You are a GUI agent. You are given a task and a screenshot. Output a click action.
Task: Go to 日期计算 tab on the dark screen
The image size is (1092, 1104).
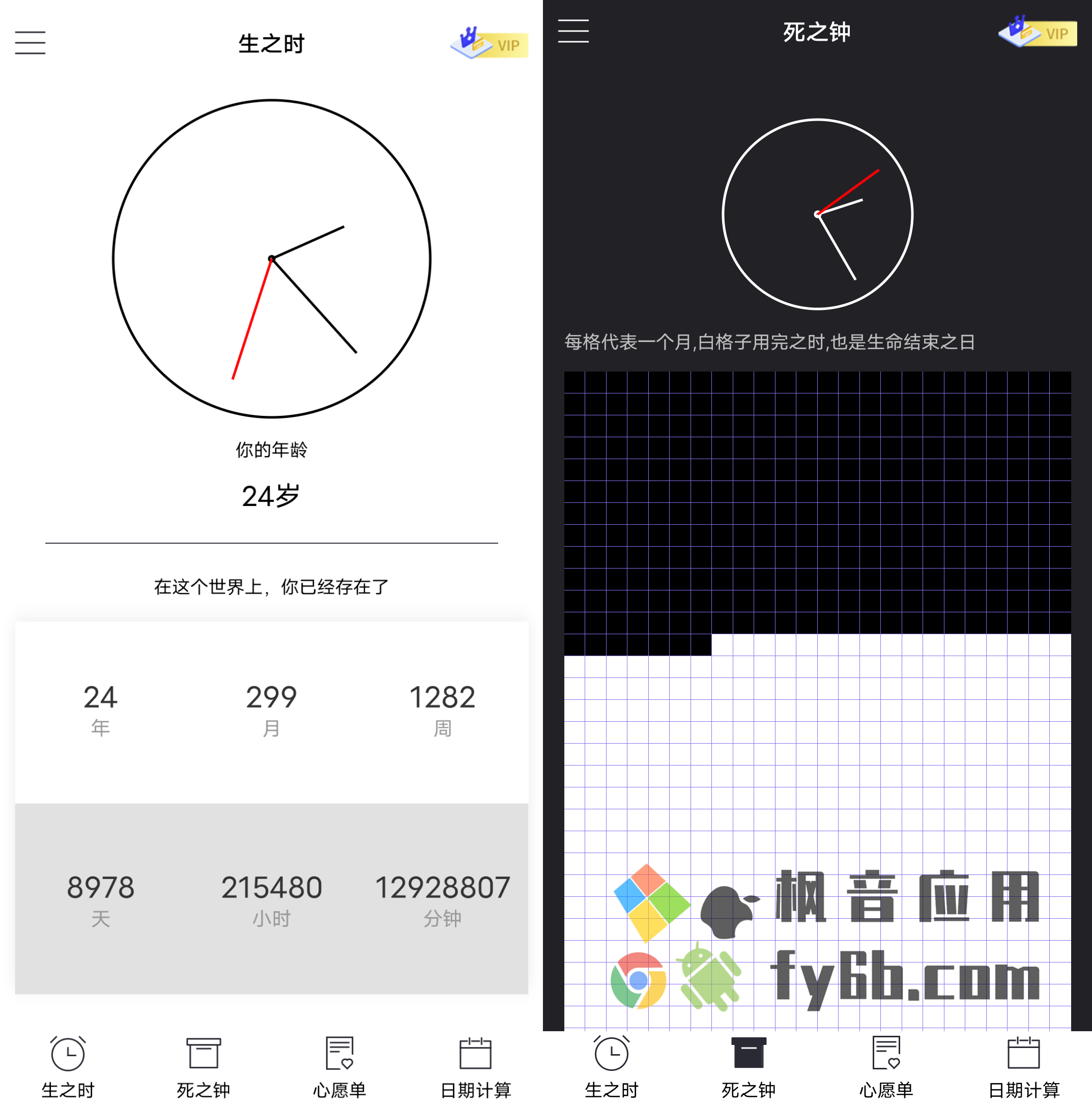(x=1023, y=1066)
